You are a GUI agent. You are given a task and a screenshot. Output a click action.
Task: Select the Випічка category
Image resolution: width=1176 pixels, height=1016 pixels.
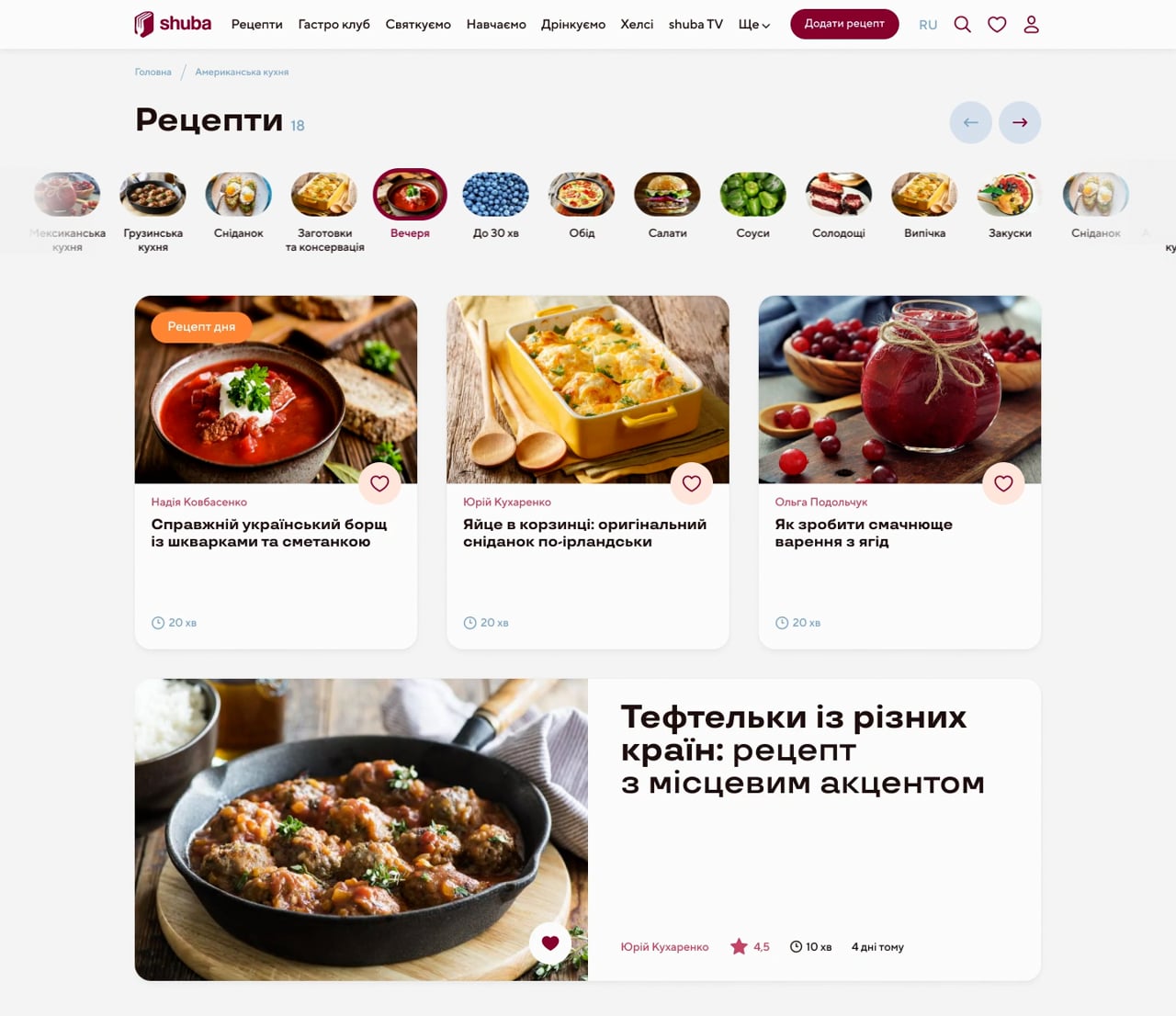pos(924,206)
